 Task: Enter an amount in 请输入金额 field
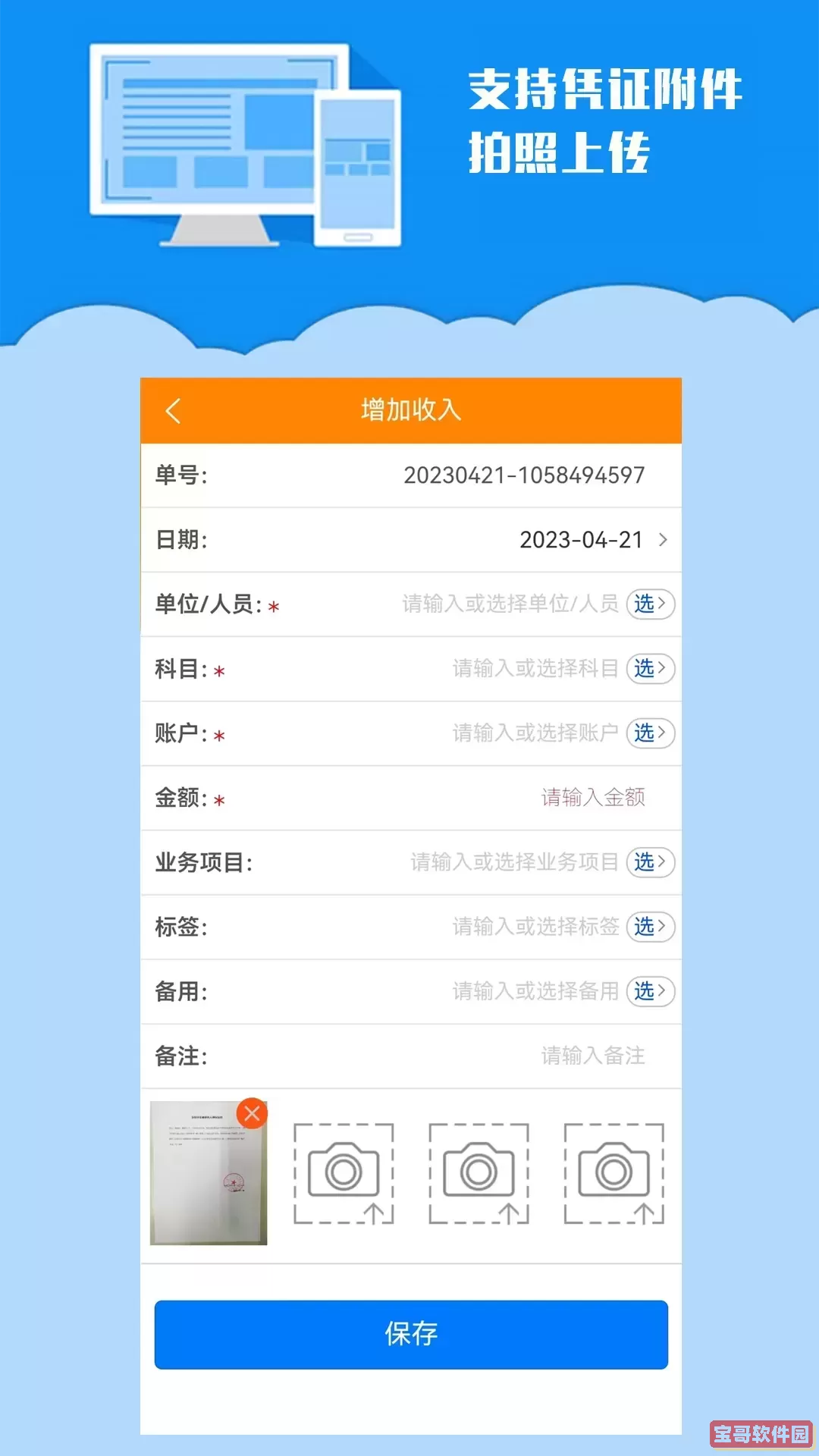coord(593,798)
